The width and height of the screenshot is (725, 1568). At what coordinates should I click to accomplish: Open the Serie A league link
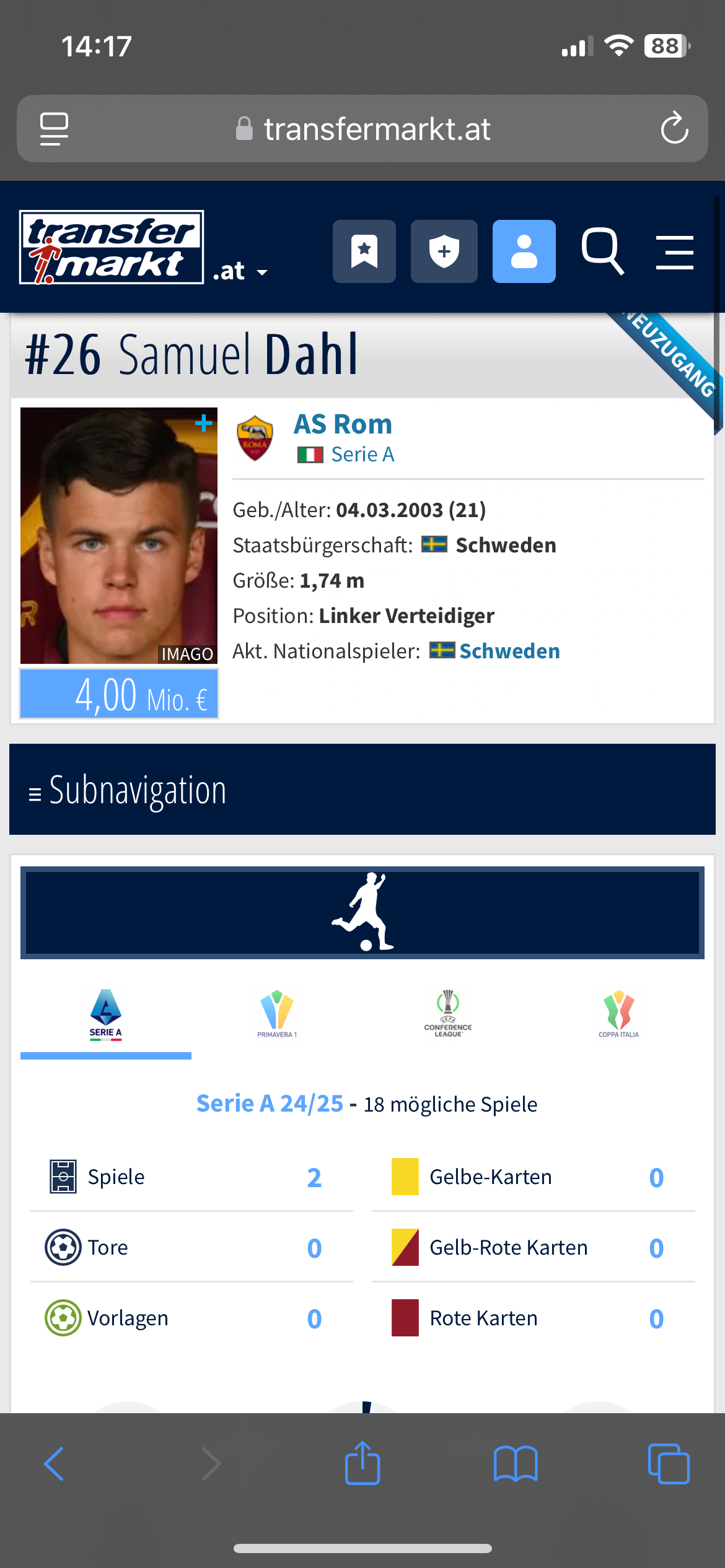[x=362, y=455]
